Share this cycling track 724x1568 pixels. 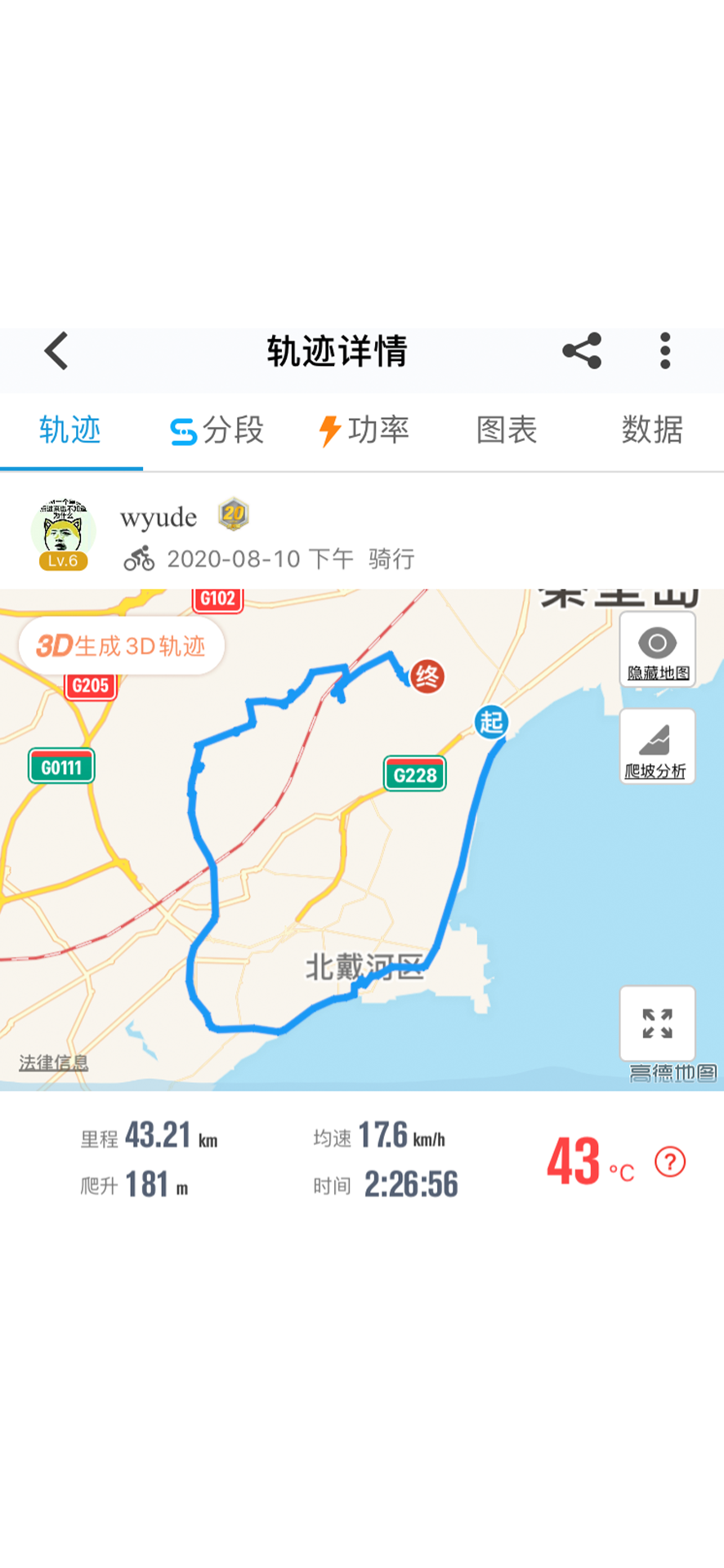pyautogui.click(x=582, y=351)
